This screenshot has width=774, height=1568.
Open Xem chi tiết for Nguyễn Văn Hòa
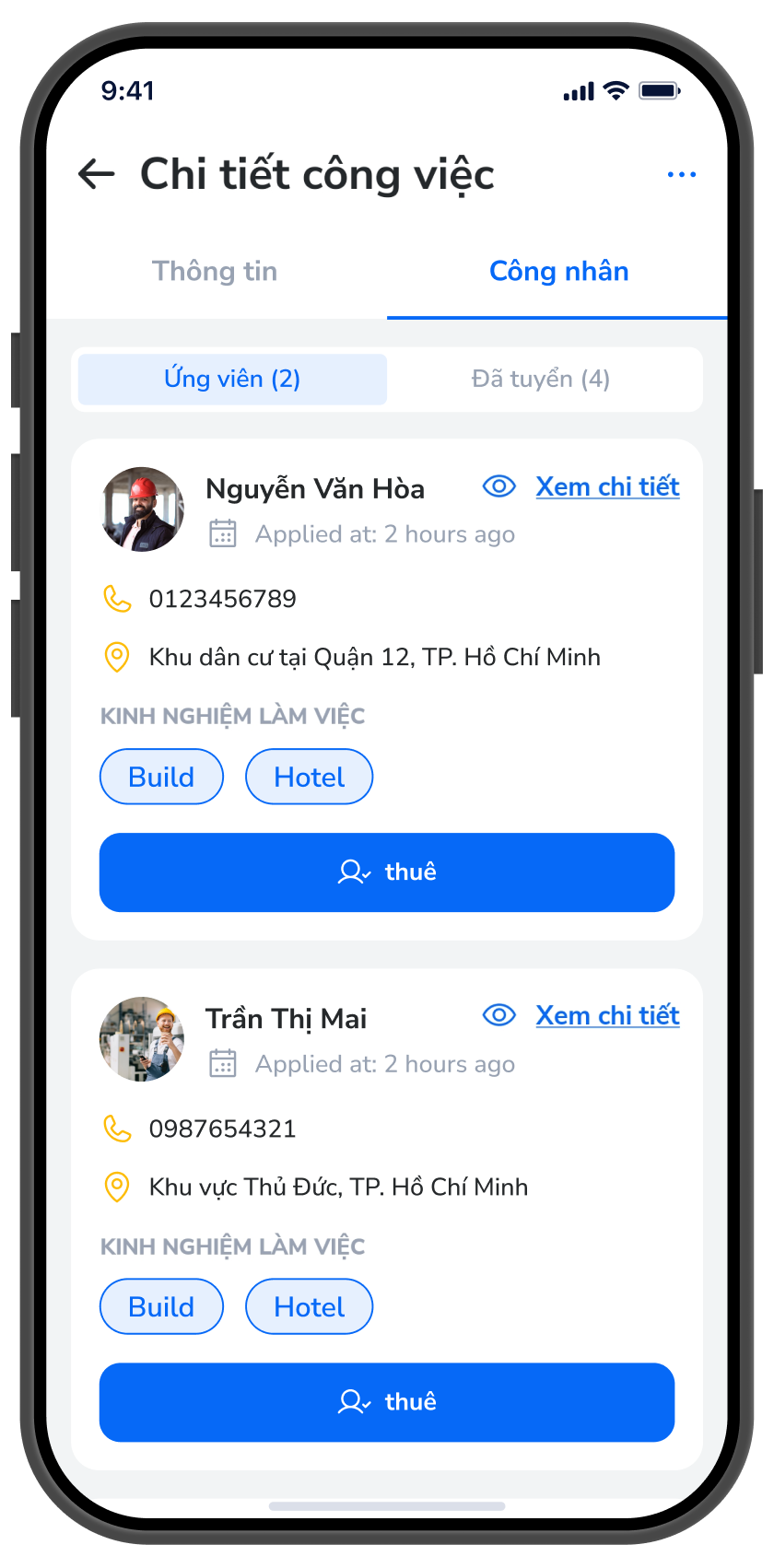coord(607,486)
